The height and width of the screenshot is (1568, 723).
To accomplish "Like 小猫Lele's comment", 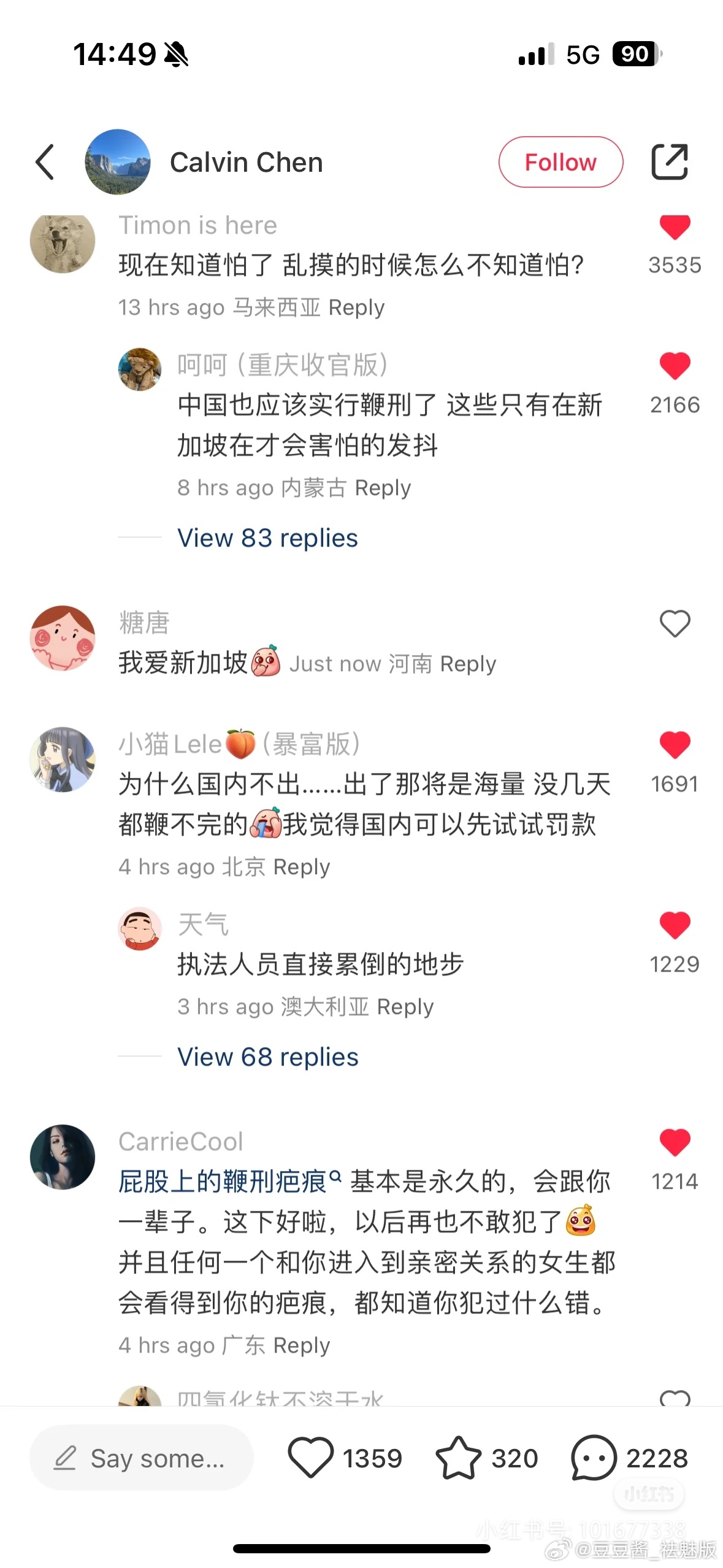I will (675, 746).
